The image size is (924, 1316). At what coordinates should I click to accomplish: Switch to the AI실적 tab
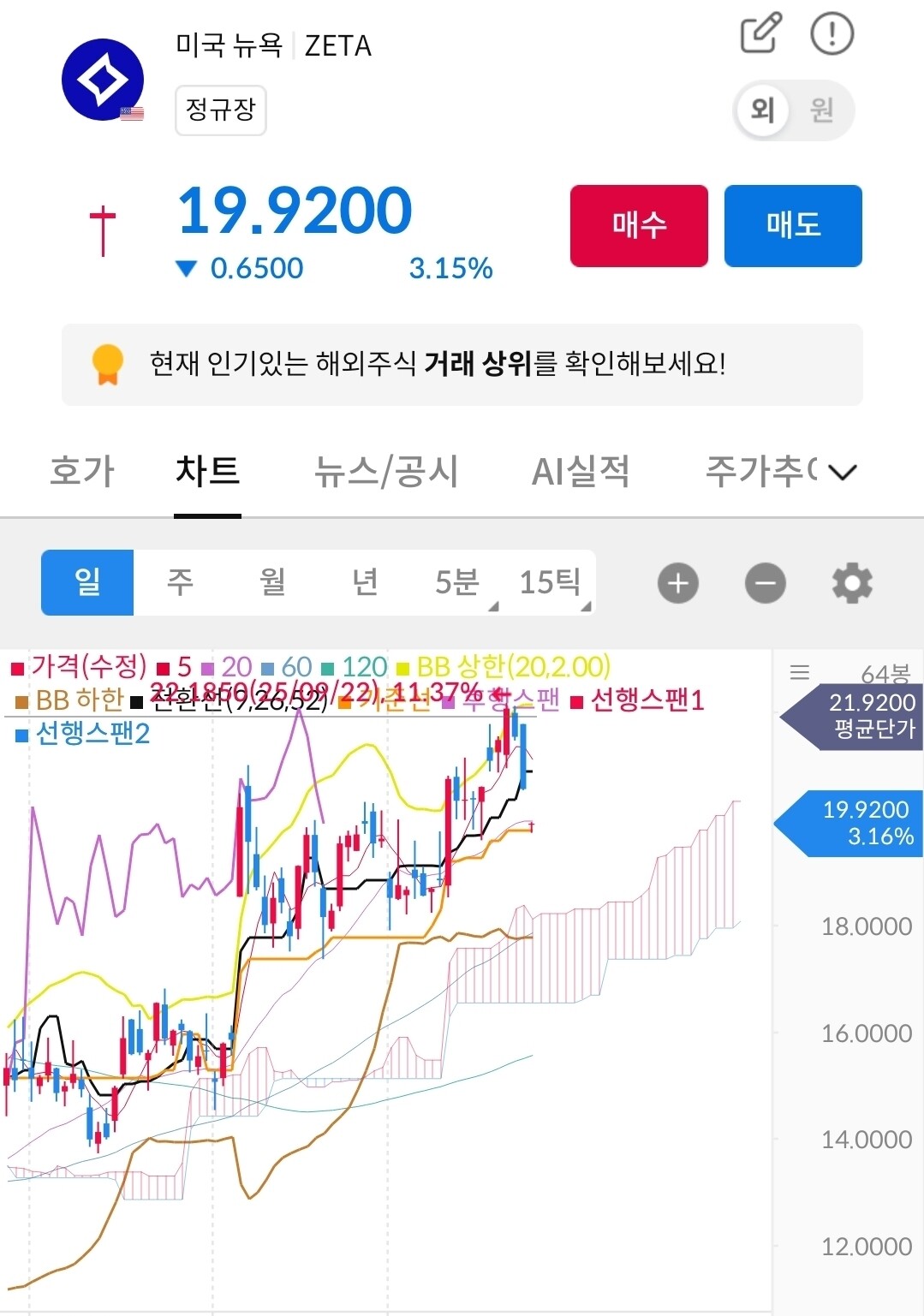click(581, 472)
